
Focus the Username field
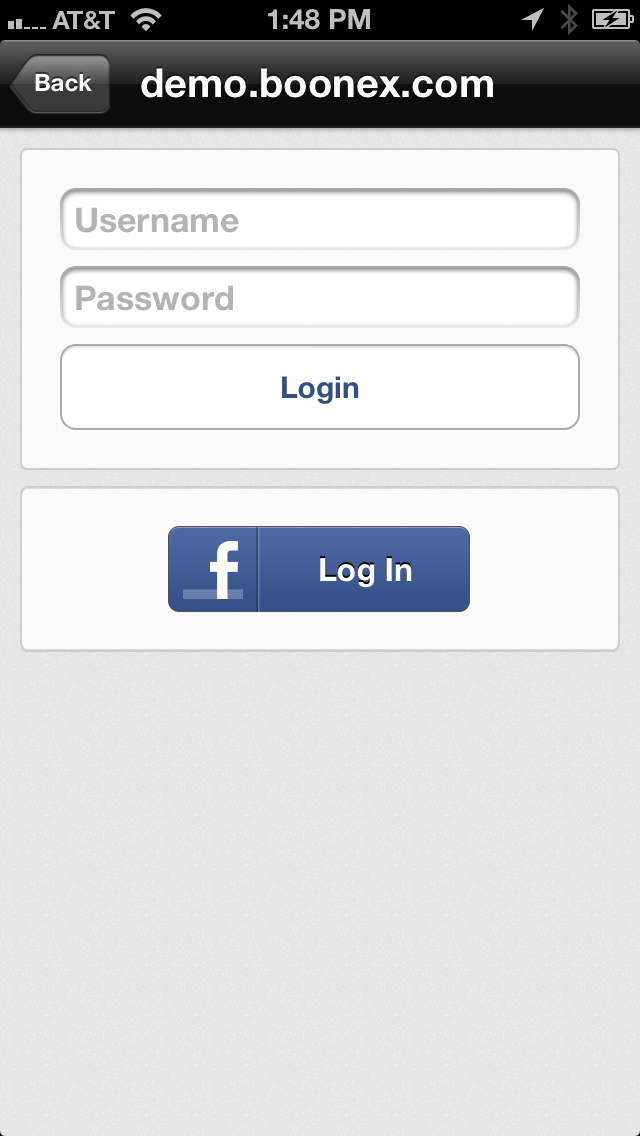[320, 220]
